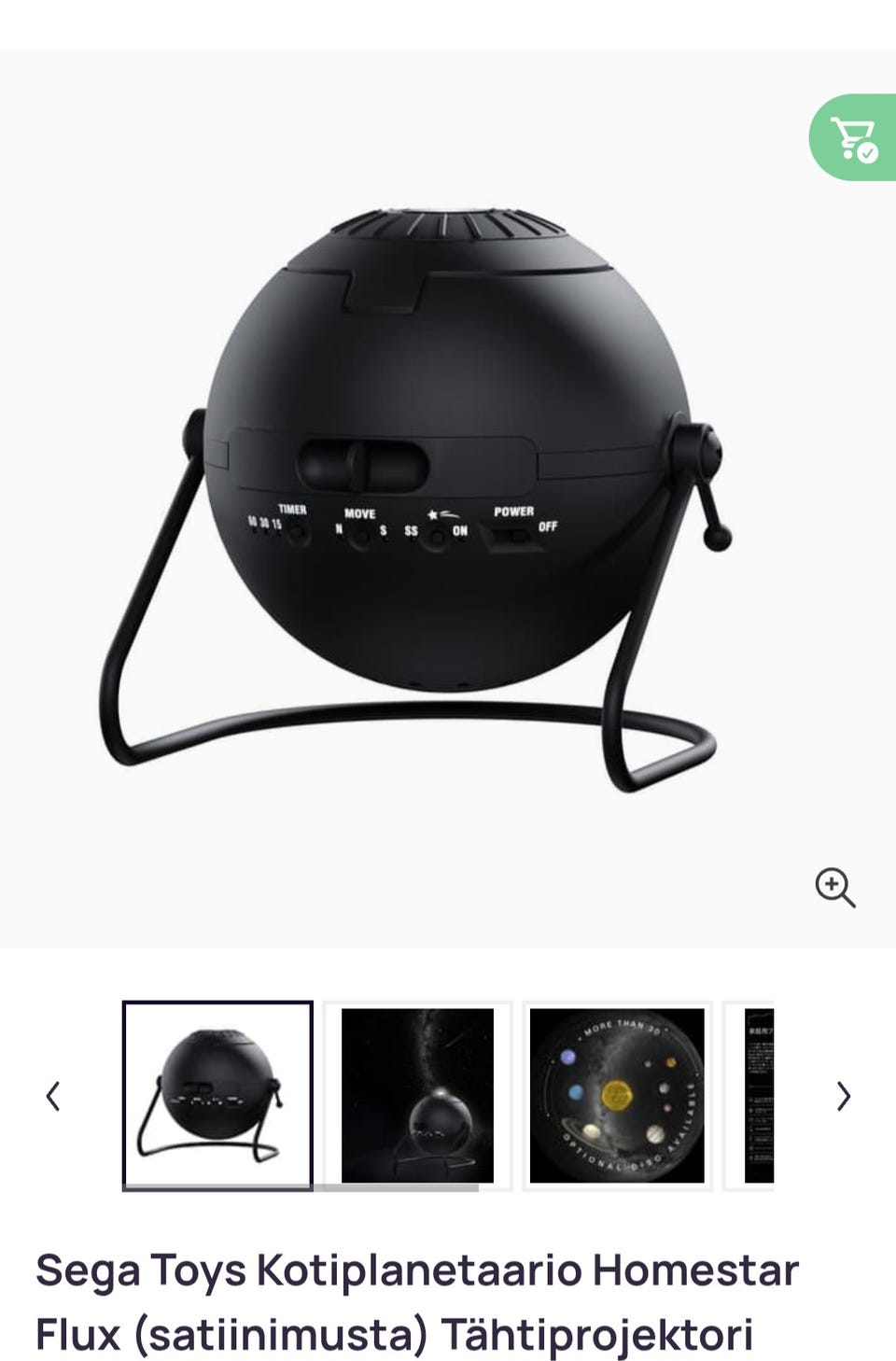
Task: Show previous gallery thumbnails
Action: tap(53, 1096)
